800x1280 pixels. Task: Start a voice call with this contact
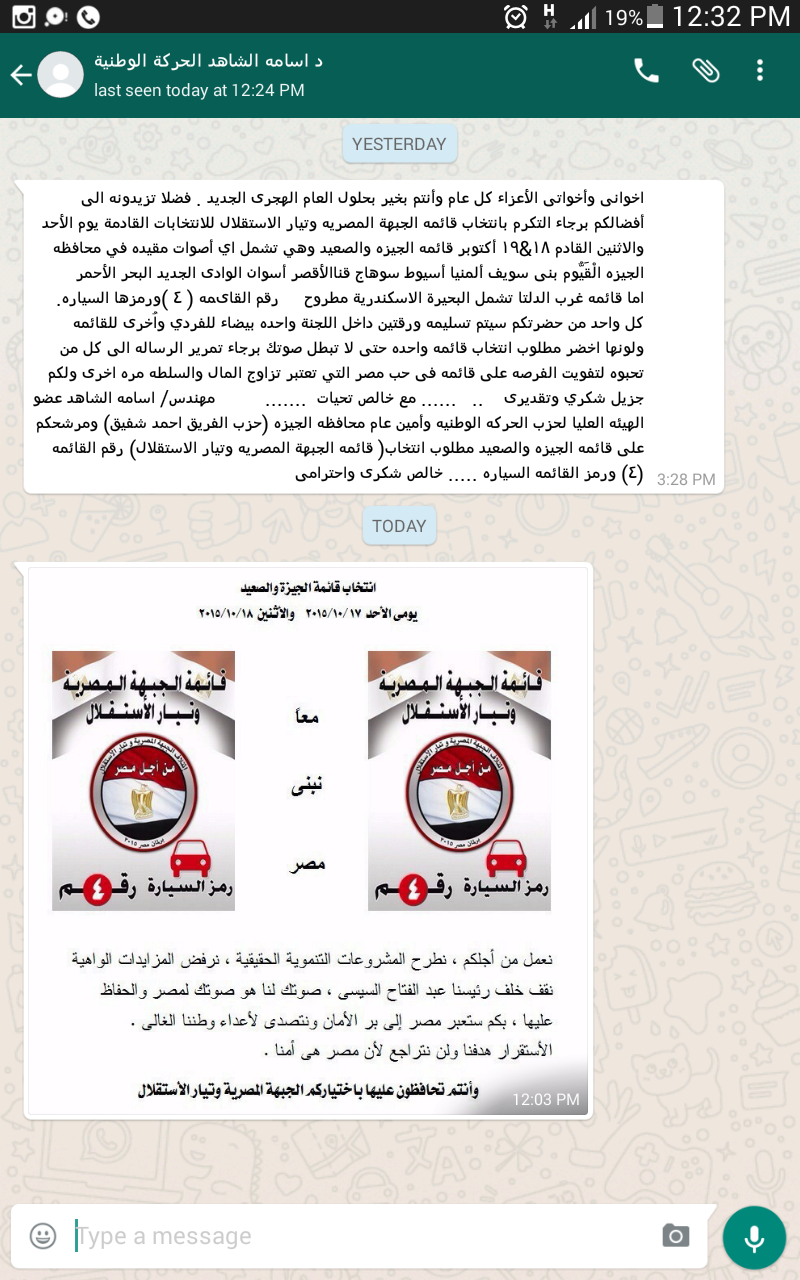pyautogui.click(x=647, y=71)
